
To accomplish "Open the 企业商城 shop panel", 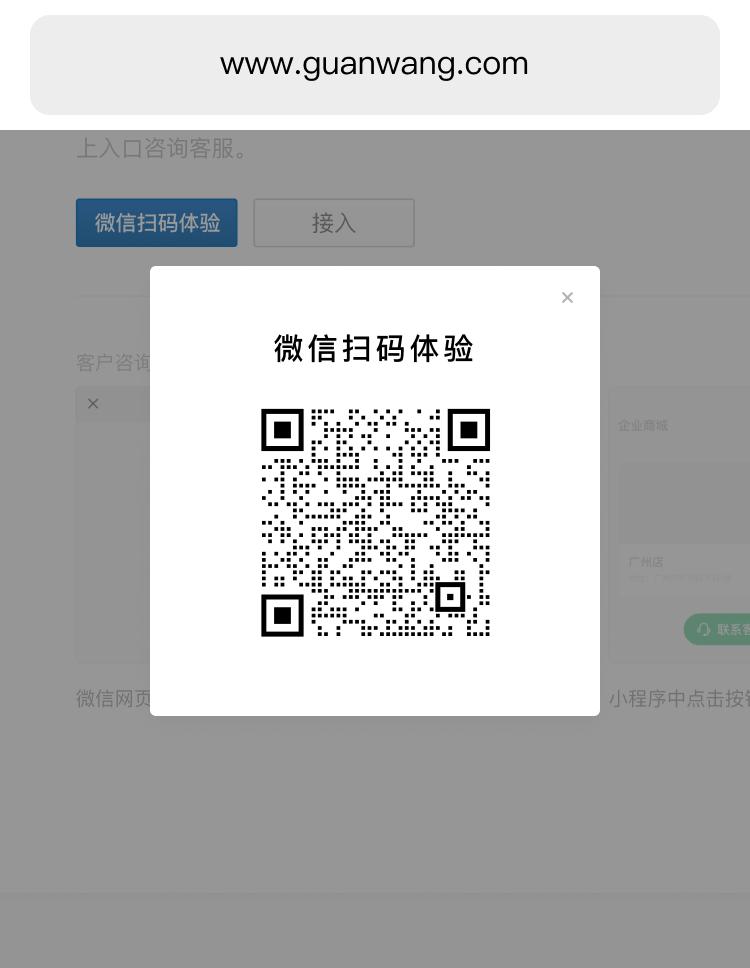I will pyautogui.click(x=644, y=425).
